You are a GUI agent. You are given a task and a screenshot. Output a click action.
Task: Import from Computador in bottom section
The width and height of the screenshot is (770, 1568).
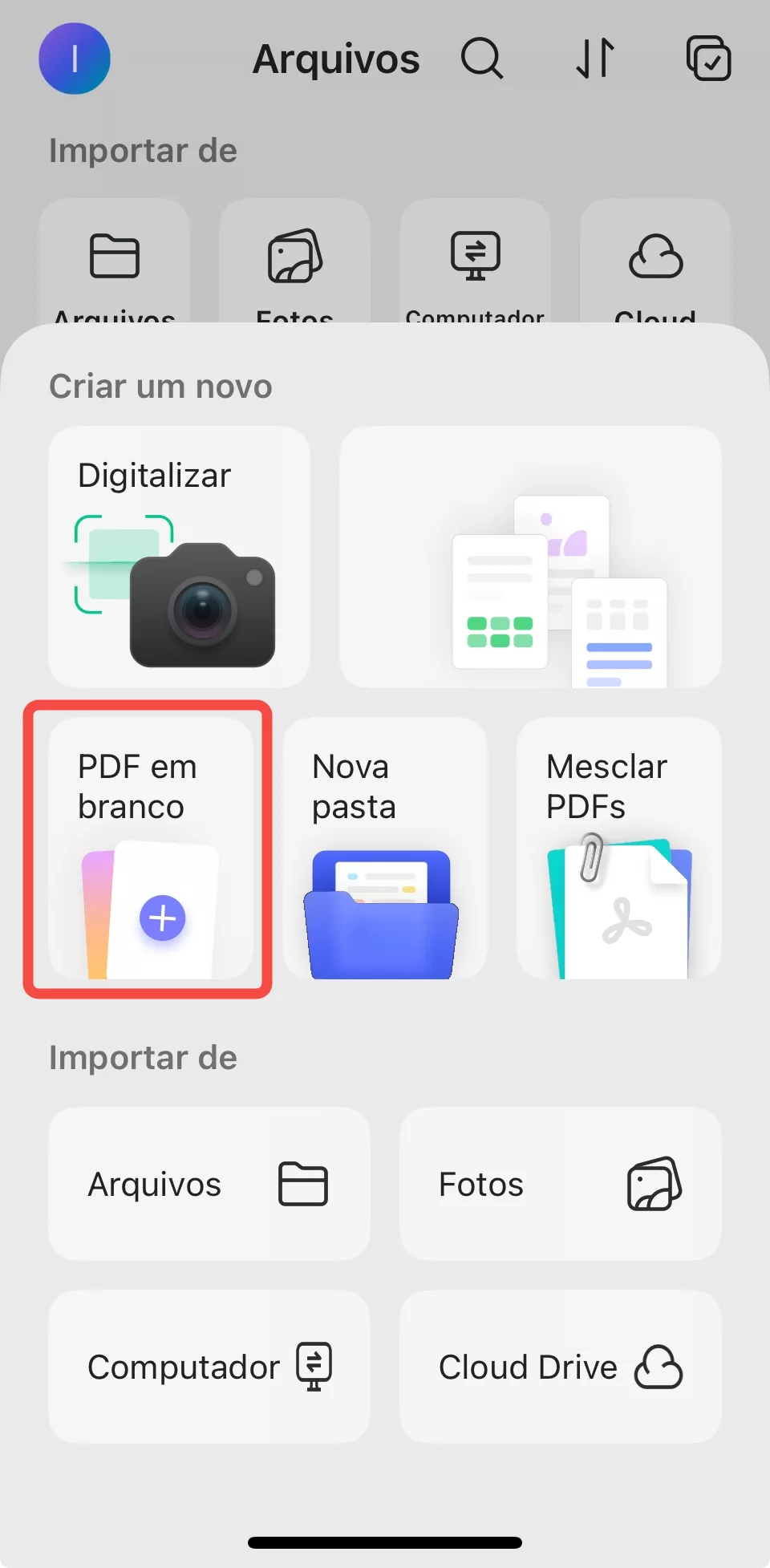[209, 1367]
